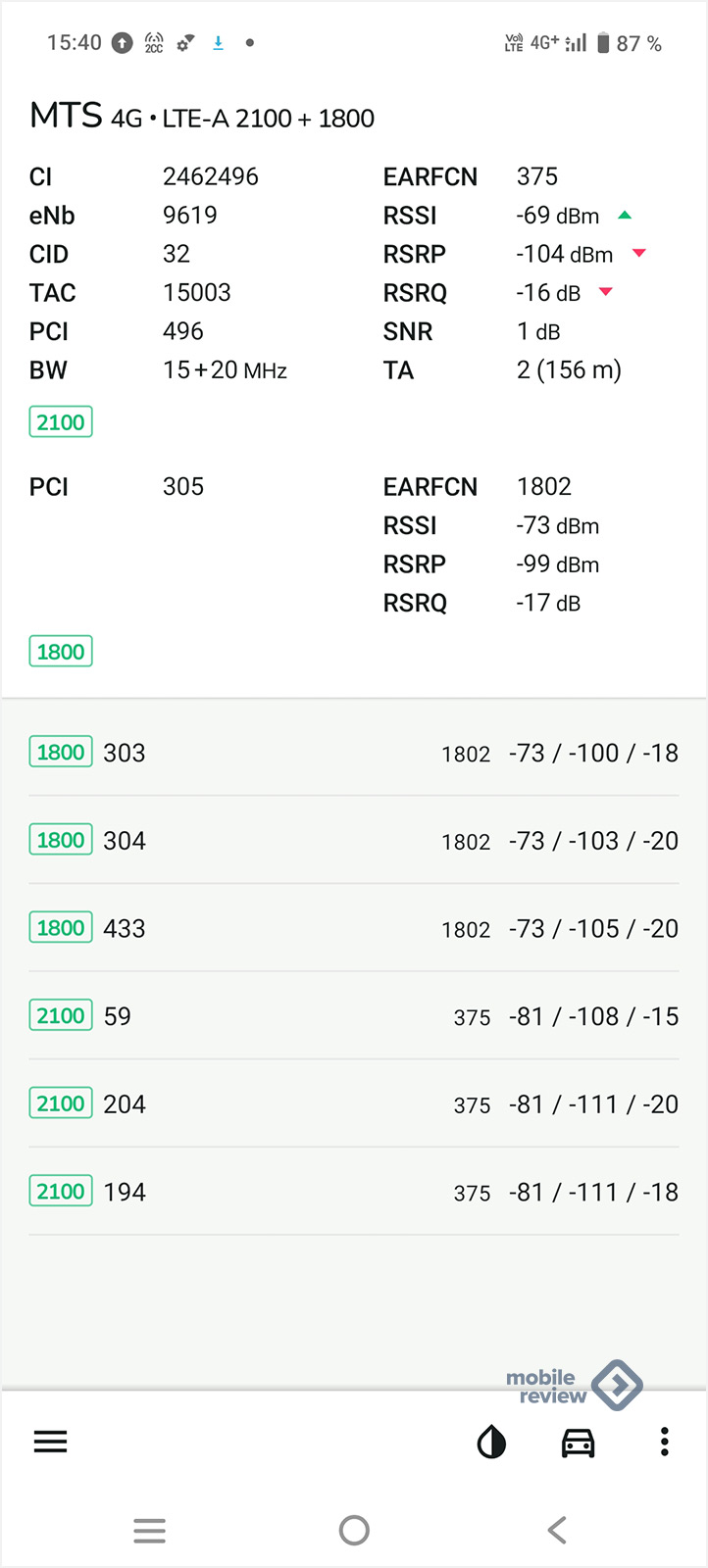Image resolution: width=708 pixels, height=1568 pixels.
Task: Open the hamburger drawer menu
Action: click(x=50, y=1442)
